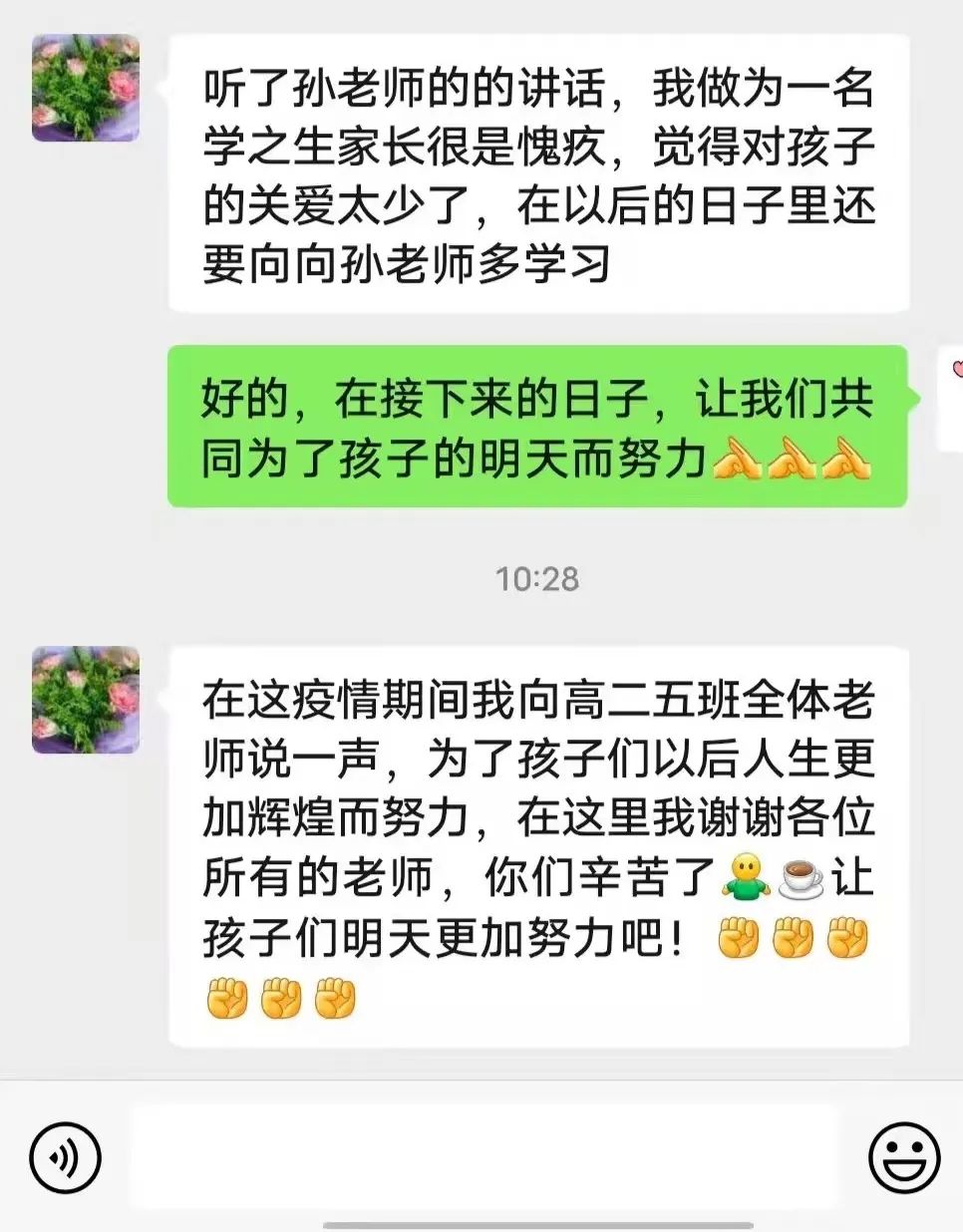Tap the sender's avatar next to the last message
963x1232 pixels.
coord(85,700)
